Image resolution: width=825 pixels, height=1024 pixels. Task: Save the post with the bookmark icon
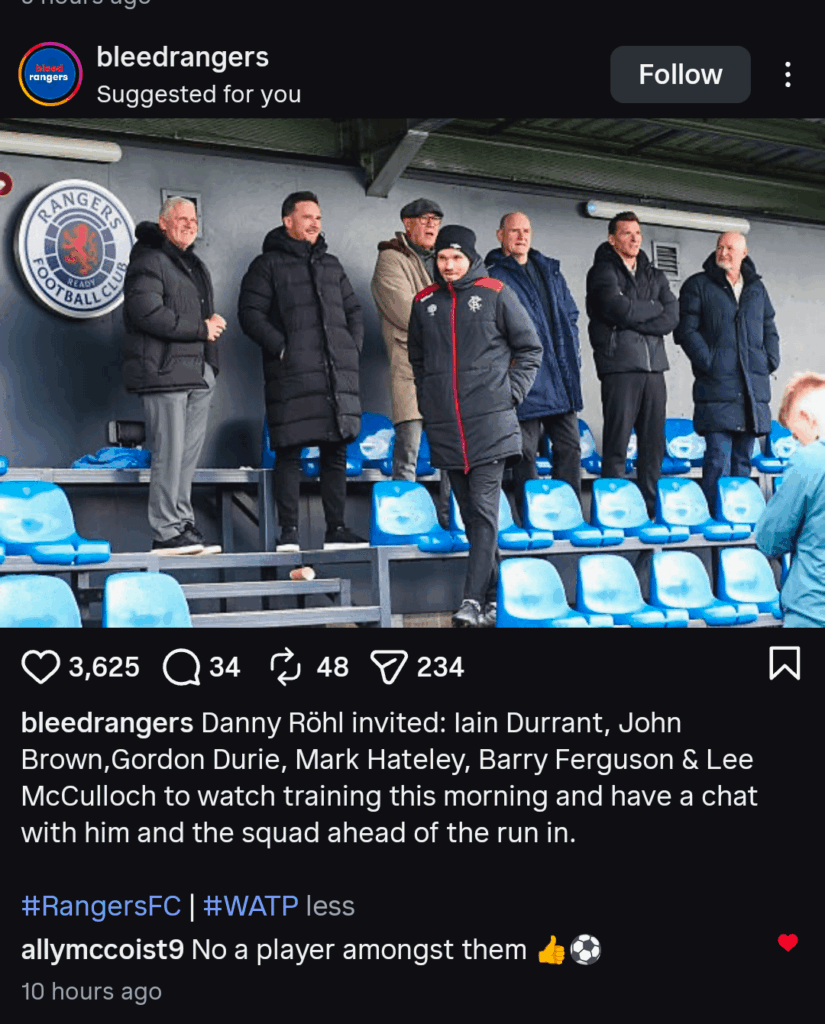784,664
